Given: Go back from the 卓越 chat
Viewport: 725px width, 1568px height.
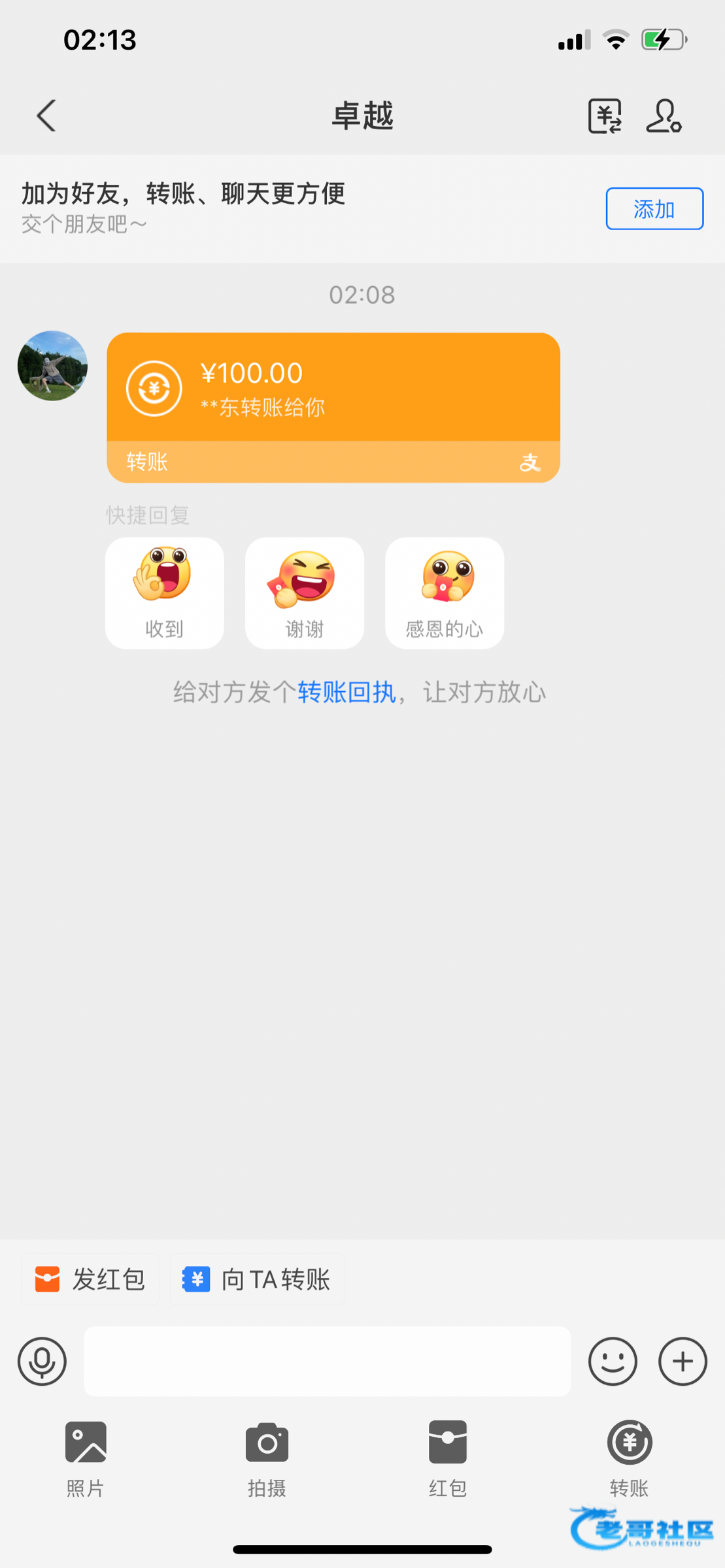Looking at the screenshot, I should 46,116.
